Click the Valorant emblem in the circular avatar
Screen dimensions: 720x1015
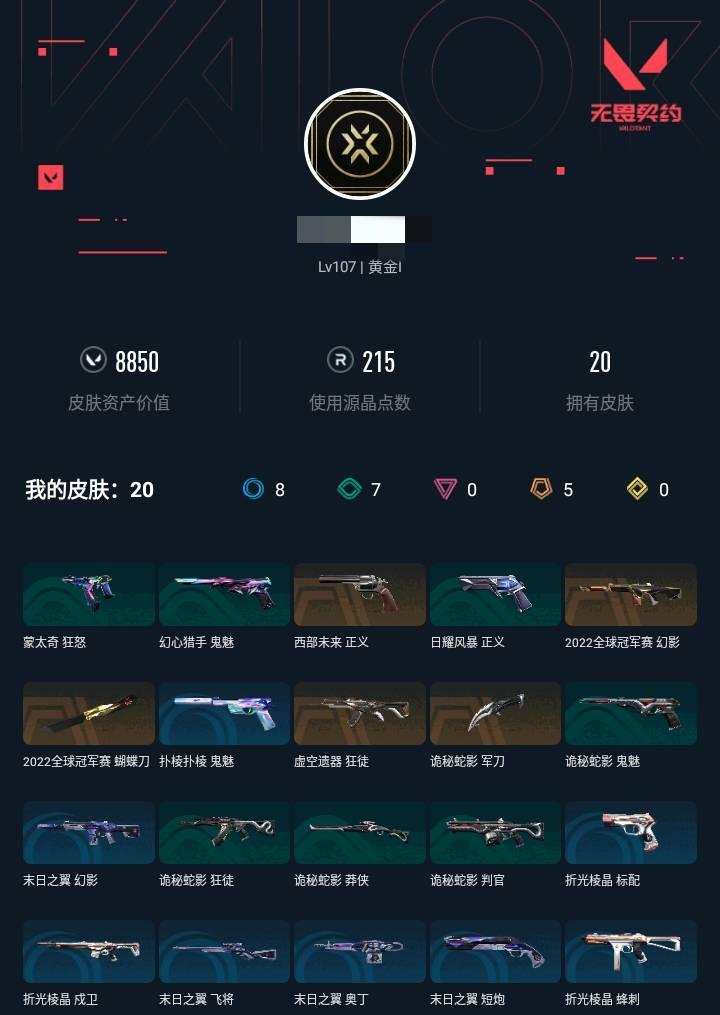[360, 143]
